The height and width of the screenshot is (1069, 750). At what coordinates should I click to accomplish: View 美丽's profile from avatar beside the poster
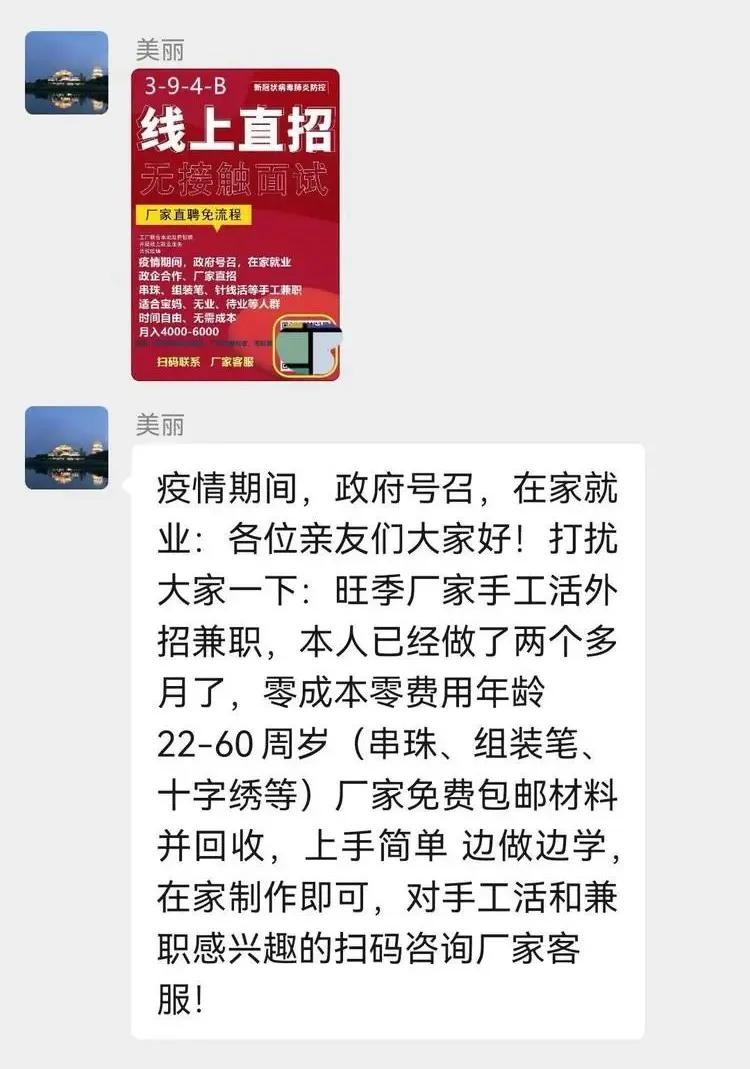pyautogui.click(x=66, y=72)
